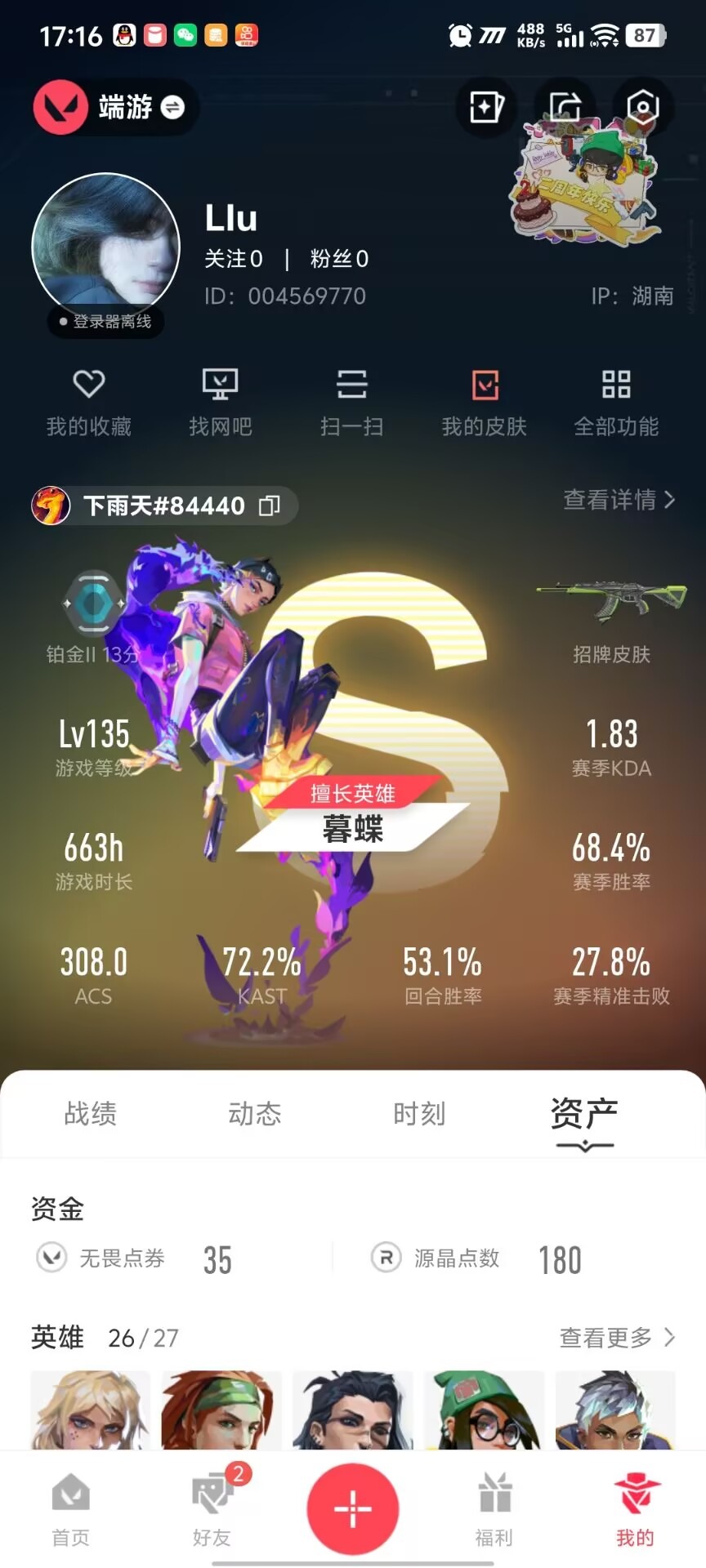Screen dimensions: 706x1568
Task: Open 我的收藏 favorites
Action: (x=88, y=402)
